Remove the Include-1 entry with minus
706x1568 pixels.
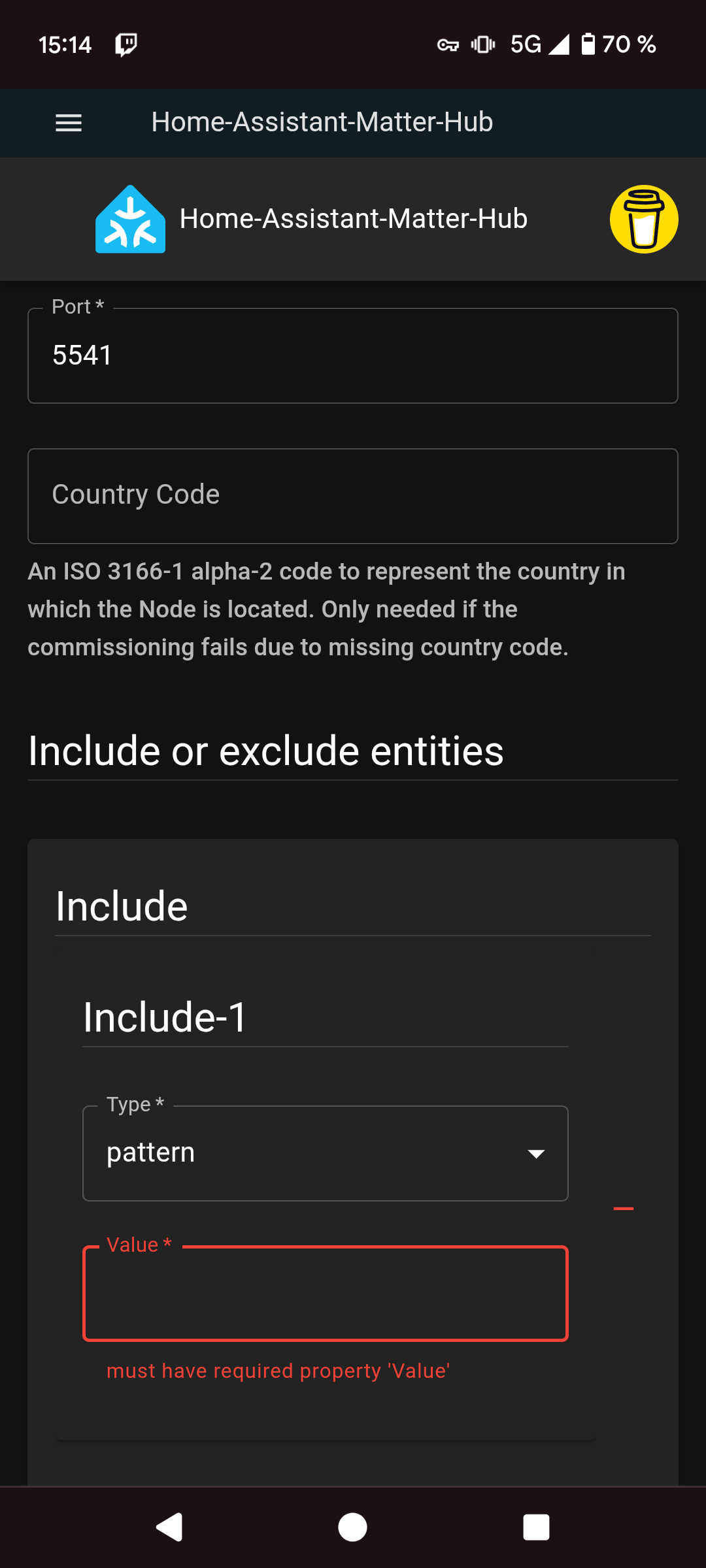(x=624, y=1209)
